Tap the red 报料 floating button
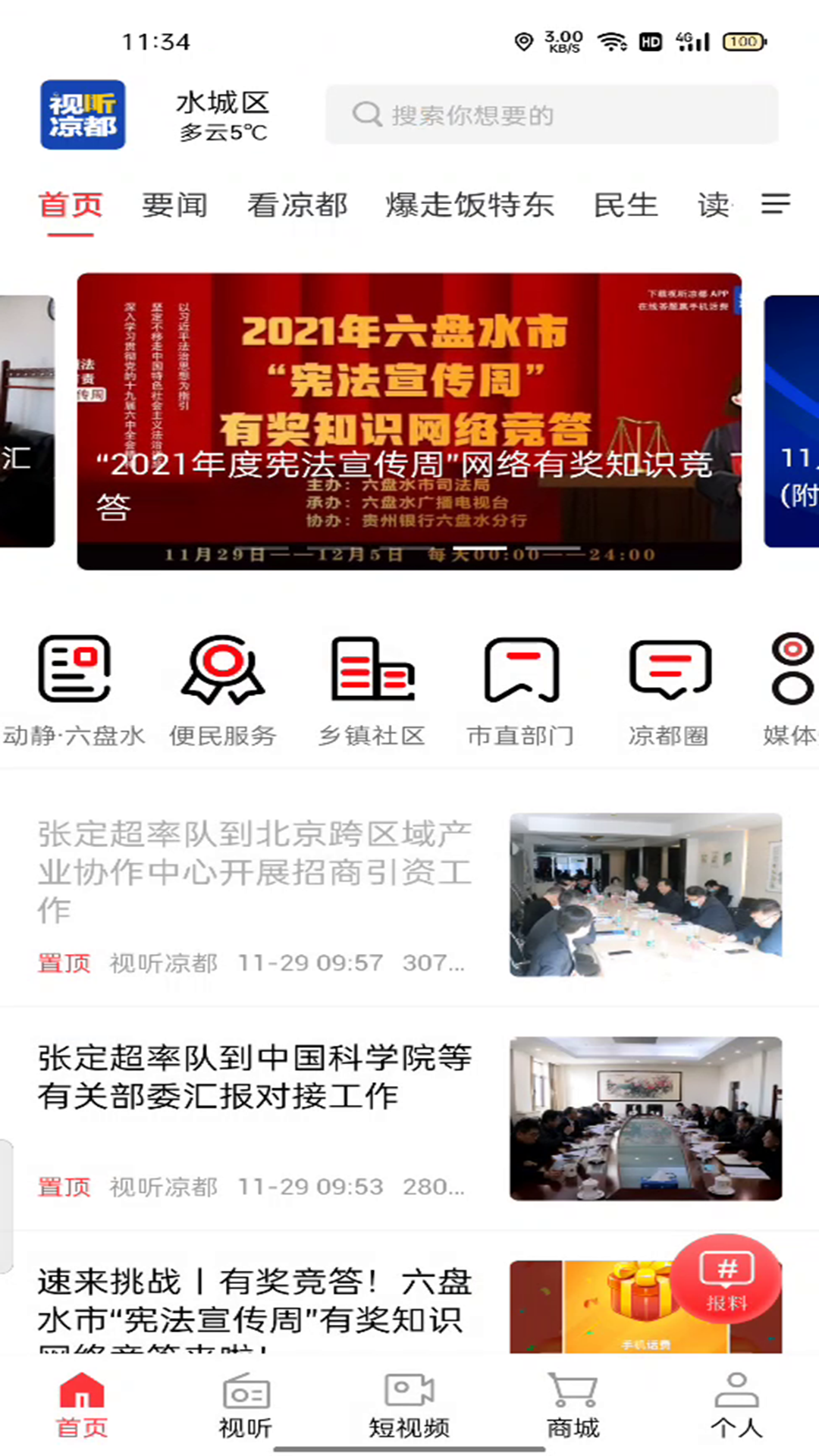Image resolution: width=819 pixels, height=1456 pixels. coord(726,1280)
